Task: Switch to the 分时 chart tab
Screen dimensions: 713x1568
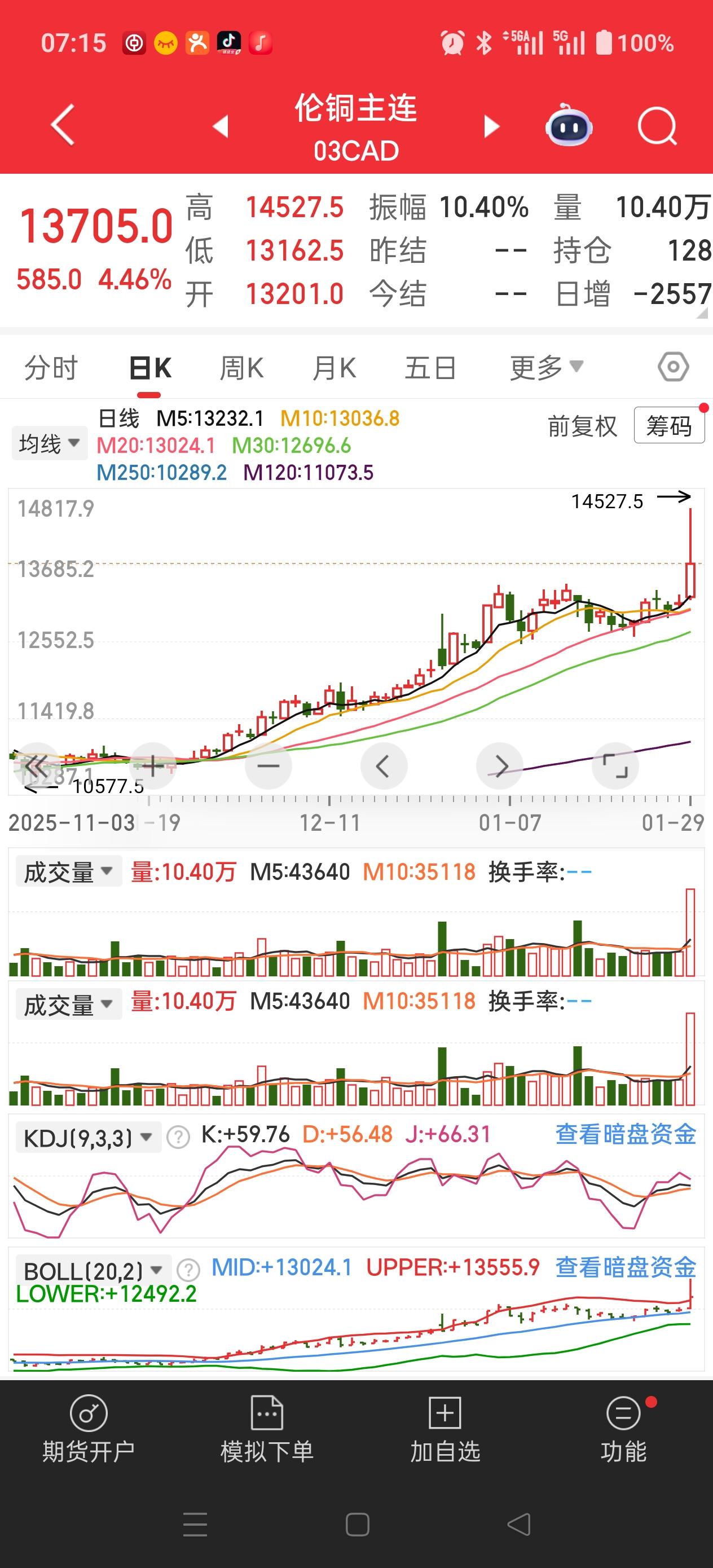Action: pos(51,368)
